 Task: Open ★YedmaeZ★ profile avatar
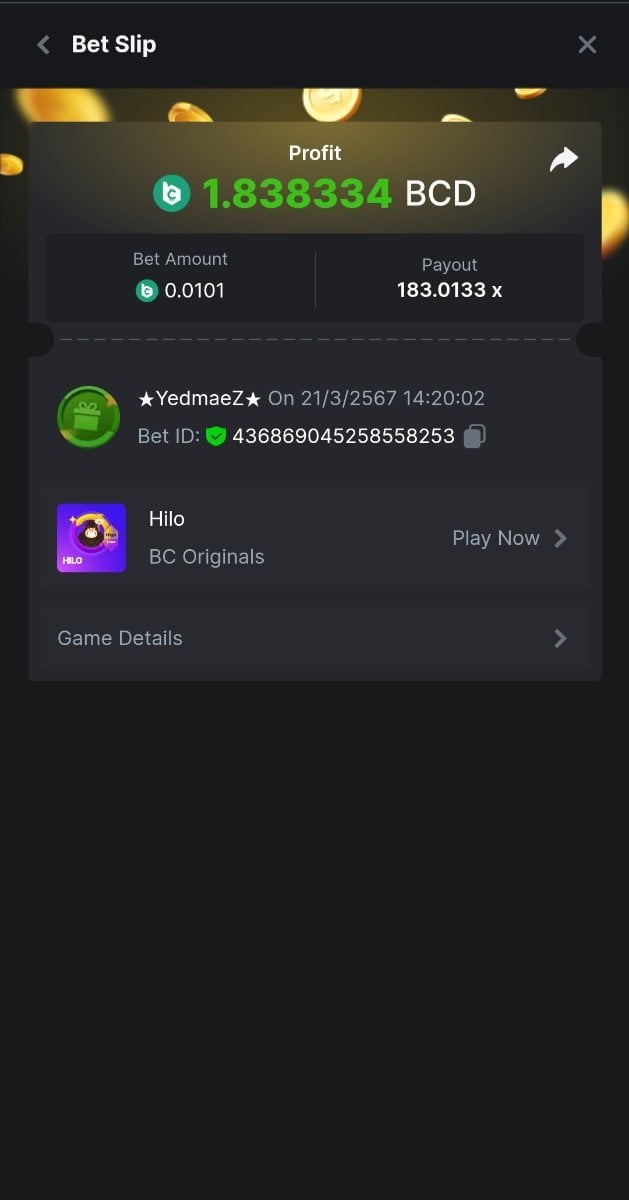(89, 417)
